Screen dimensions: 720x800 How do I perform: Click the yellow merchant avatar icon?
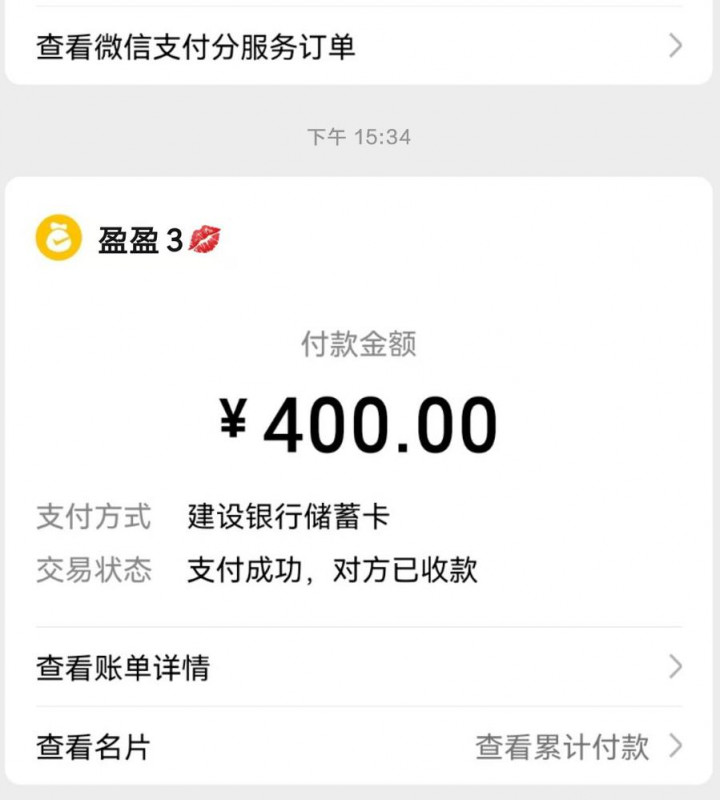pos(58,238)
